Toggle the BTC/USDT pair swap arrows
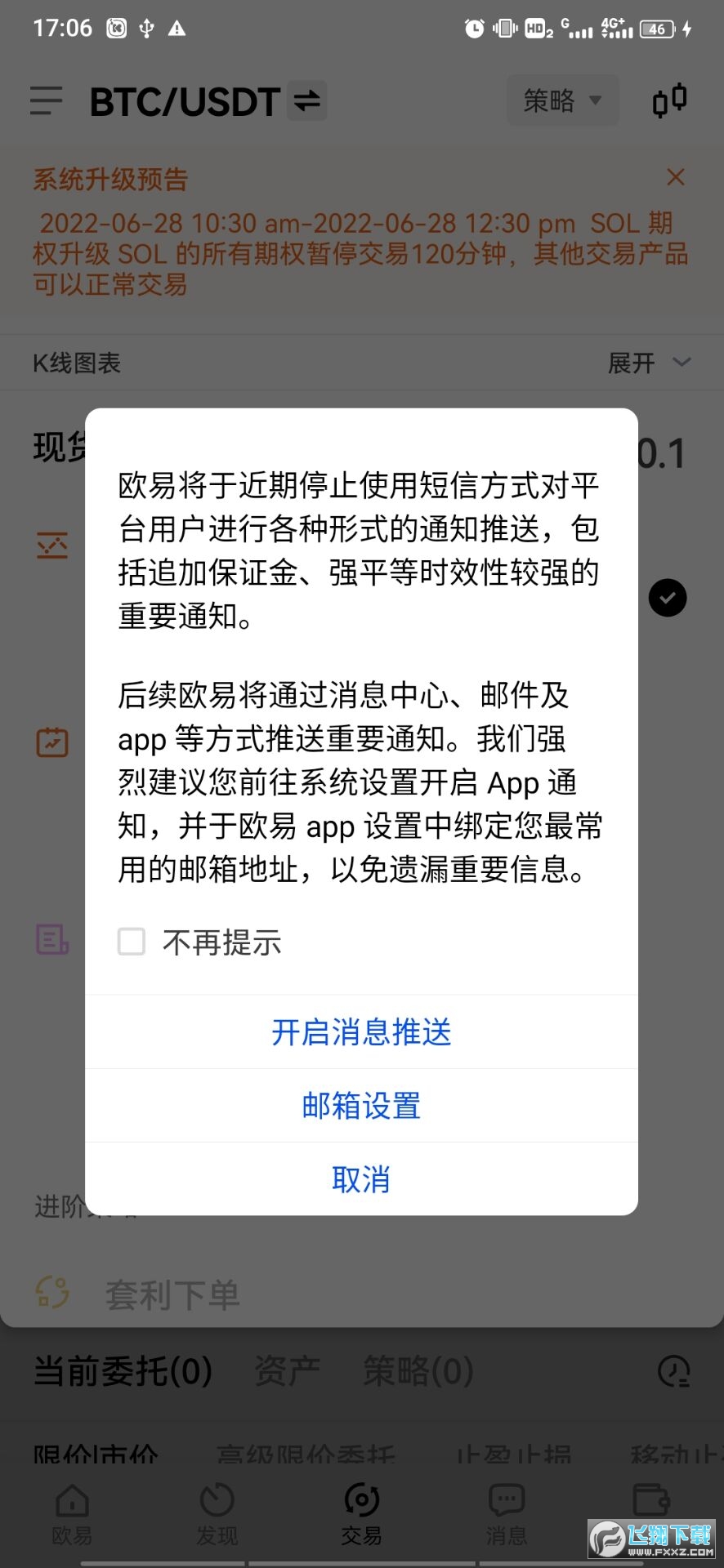The image size is (724, 1568). 306,100
